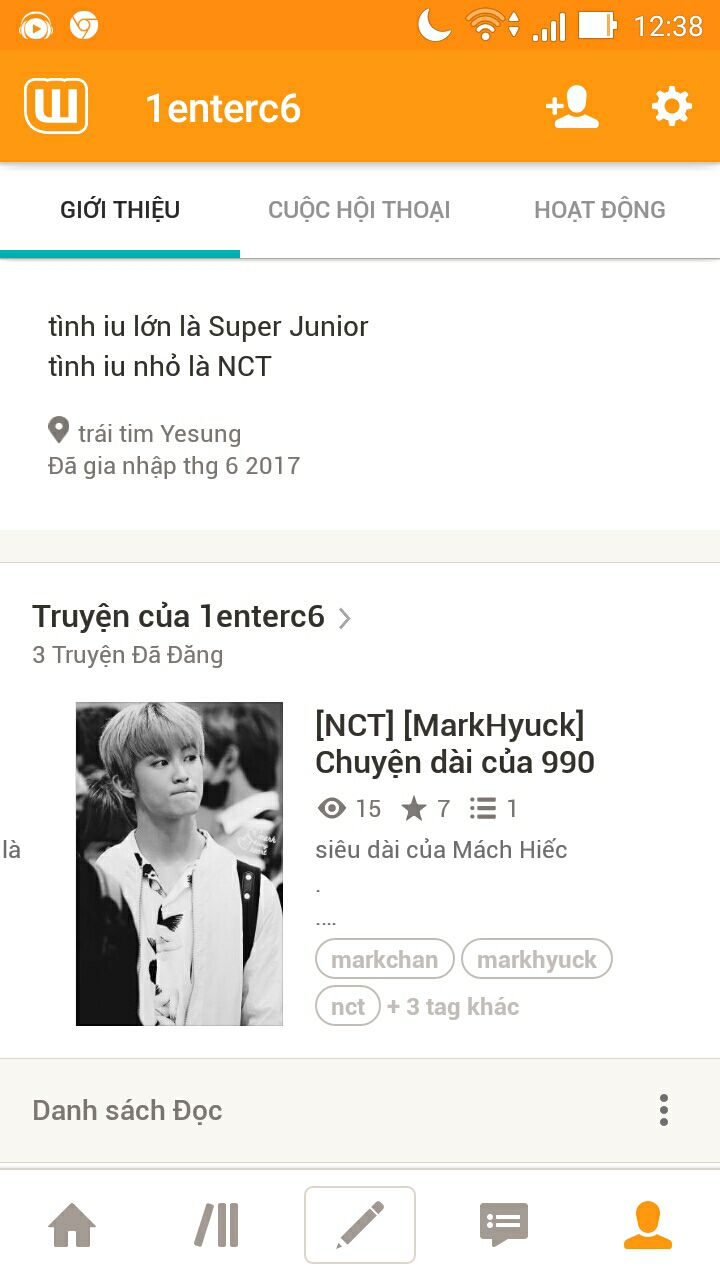
Task: Open the settings gear
Action: point(671,107)
